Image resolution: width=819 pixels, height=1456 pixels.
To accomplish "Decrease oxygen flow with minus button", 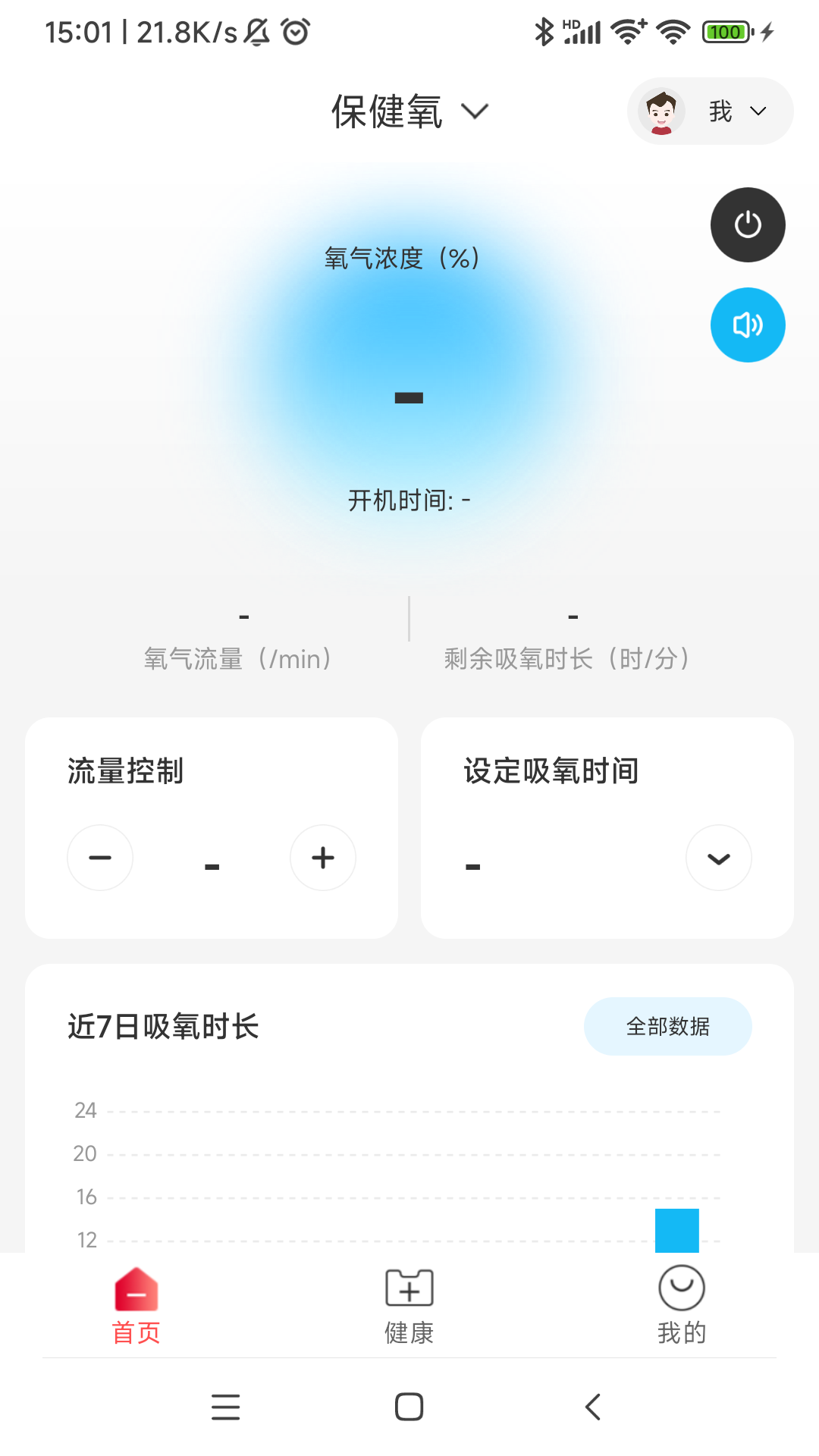I will coord(100,858).
